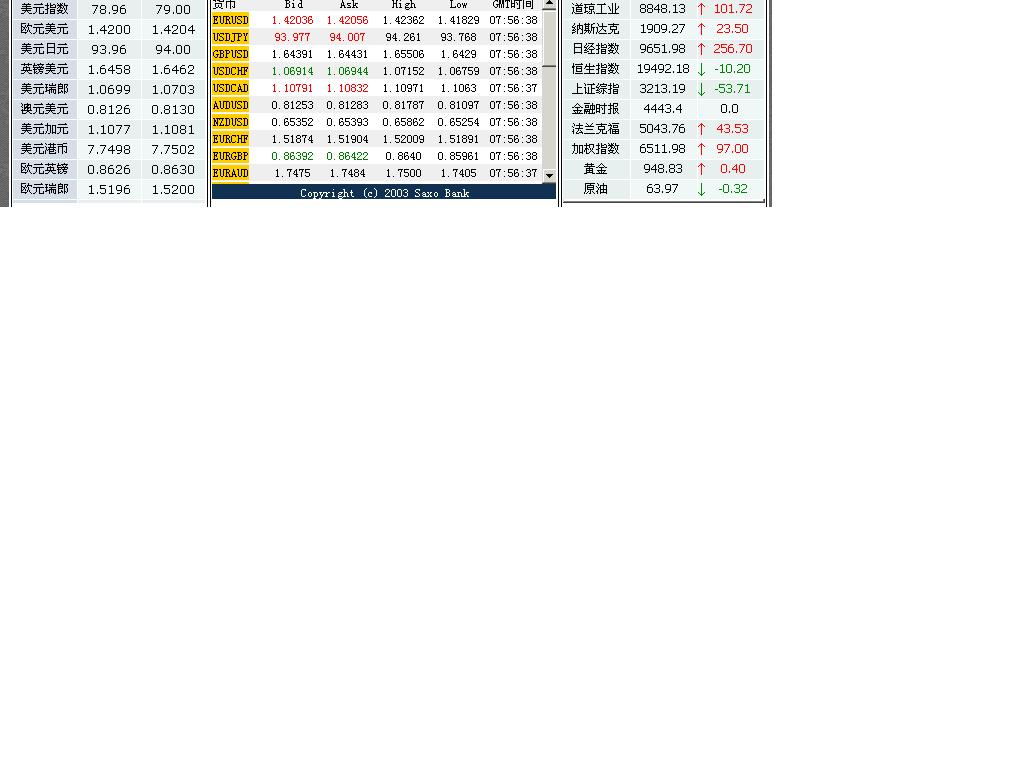This screenshot has height=768, width=1024.
Task: Tap the scrollbar down arrow in the quotes table
Action: point(549,175)
